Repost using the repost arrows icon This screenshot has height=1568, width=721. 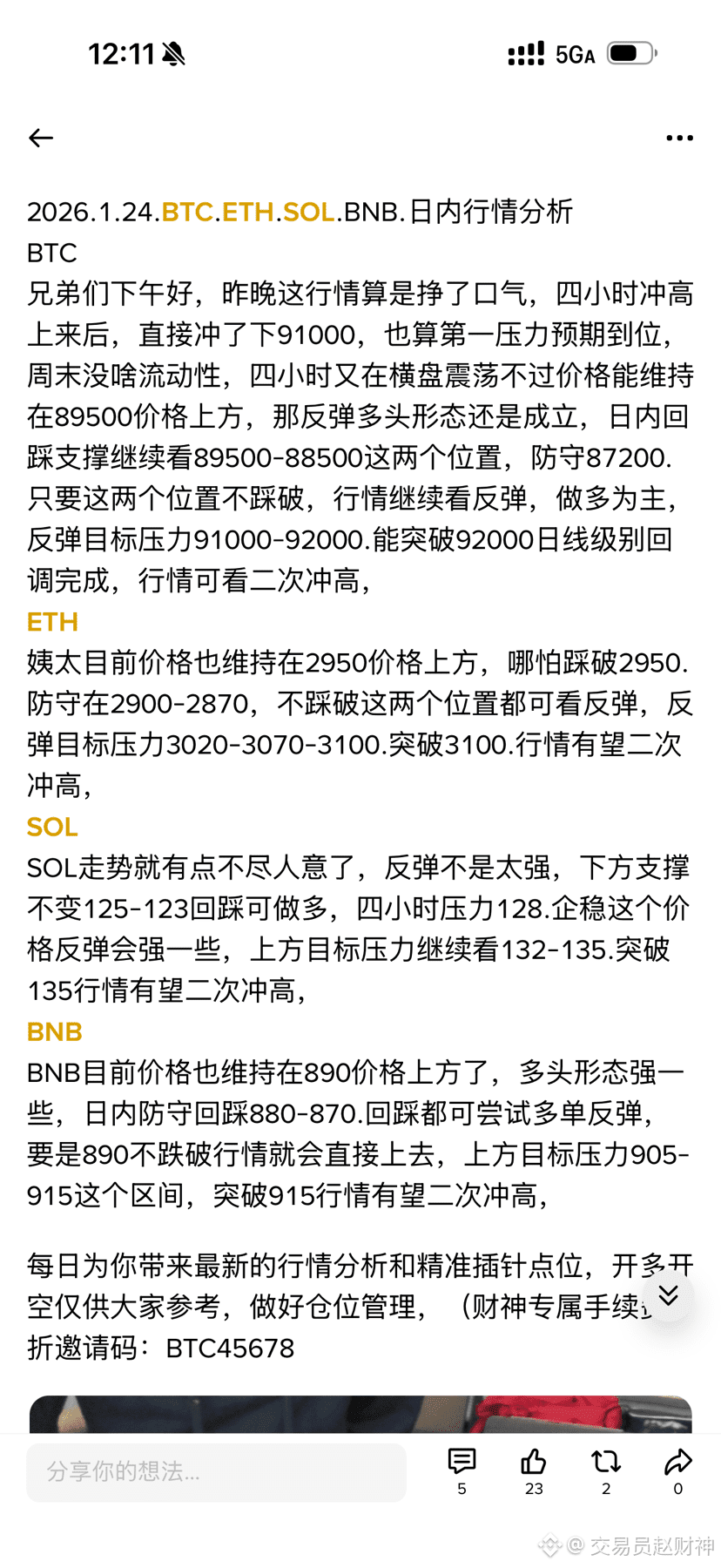click(x=605, y=1462)
